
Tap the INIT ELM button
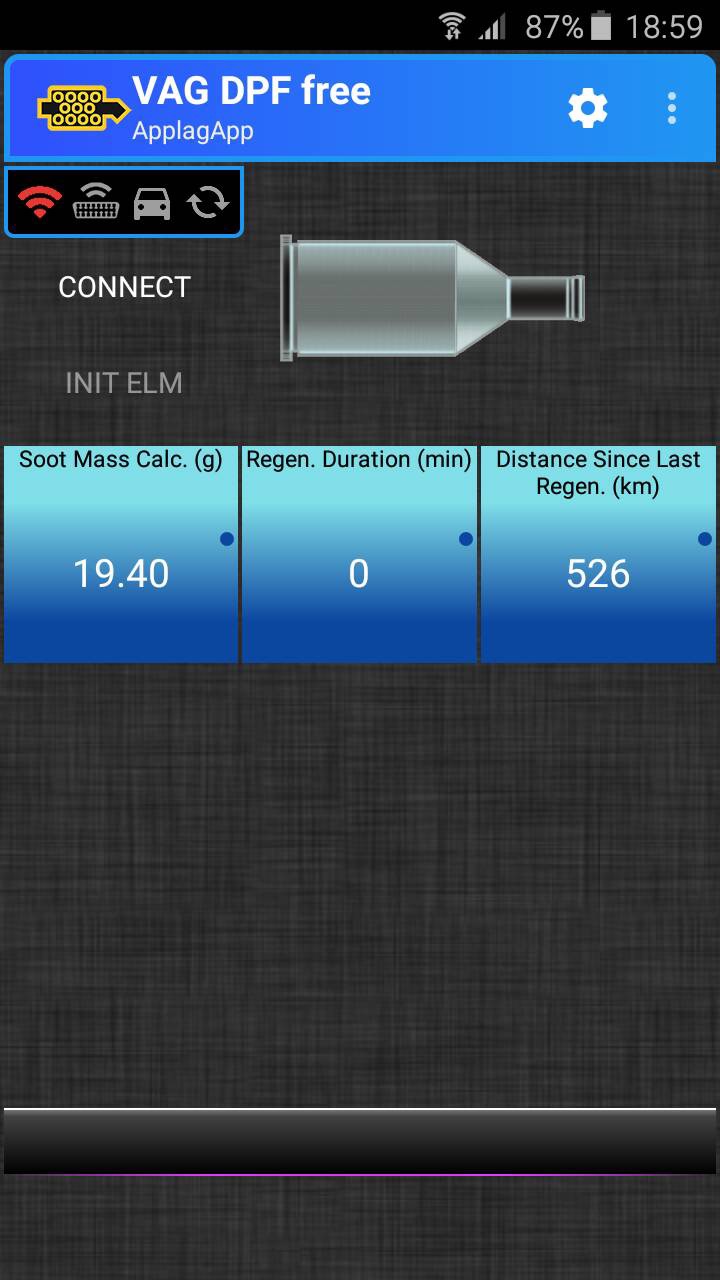[x=124, y=383]
